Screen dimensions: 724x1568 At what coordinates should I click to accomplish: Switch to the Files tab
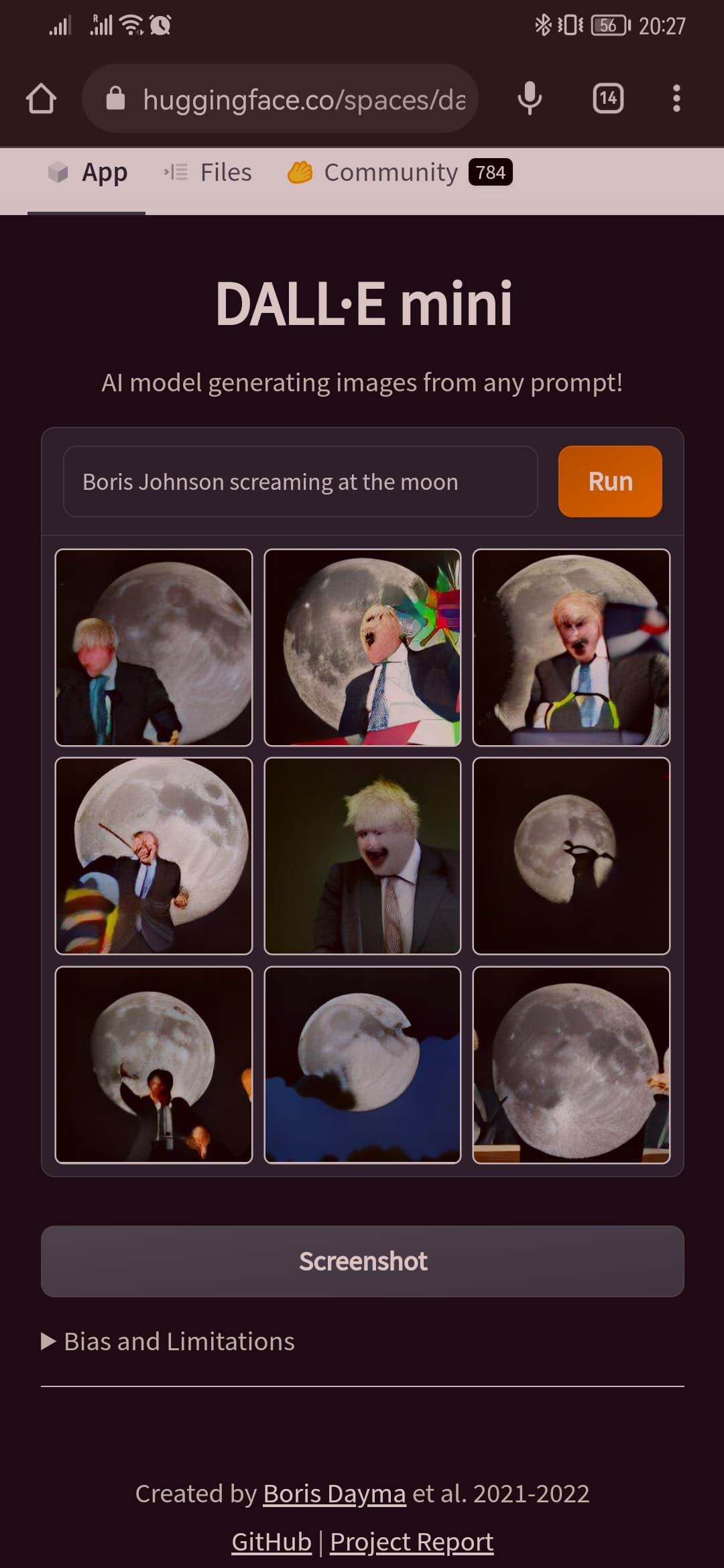(209, 173)
